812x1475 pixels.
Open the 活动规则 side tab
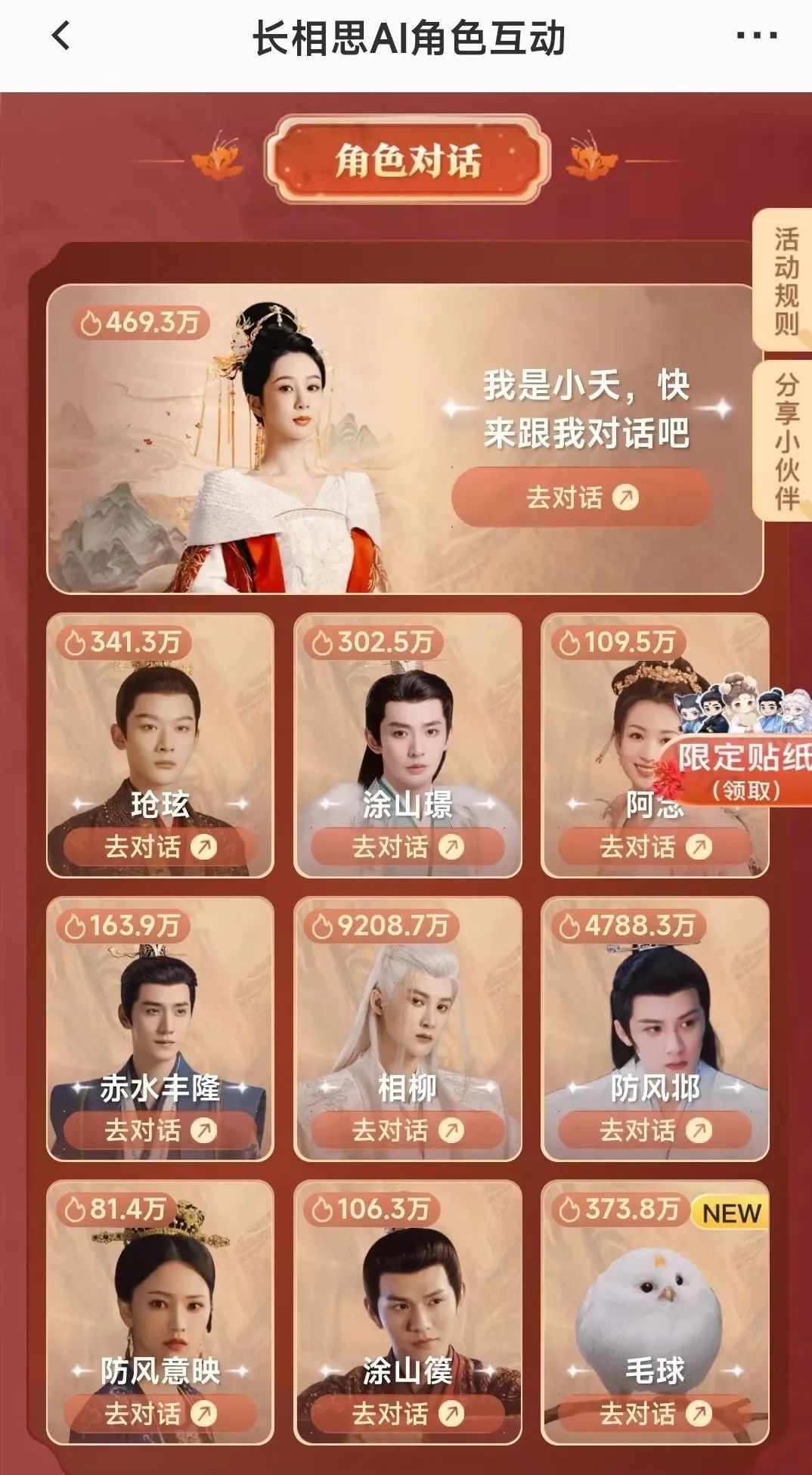click(x=786, y=280)
